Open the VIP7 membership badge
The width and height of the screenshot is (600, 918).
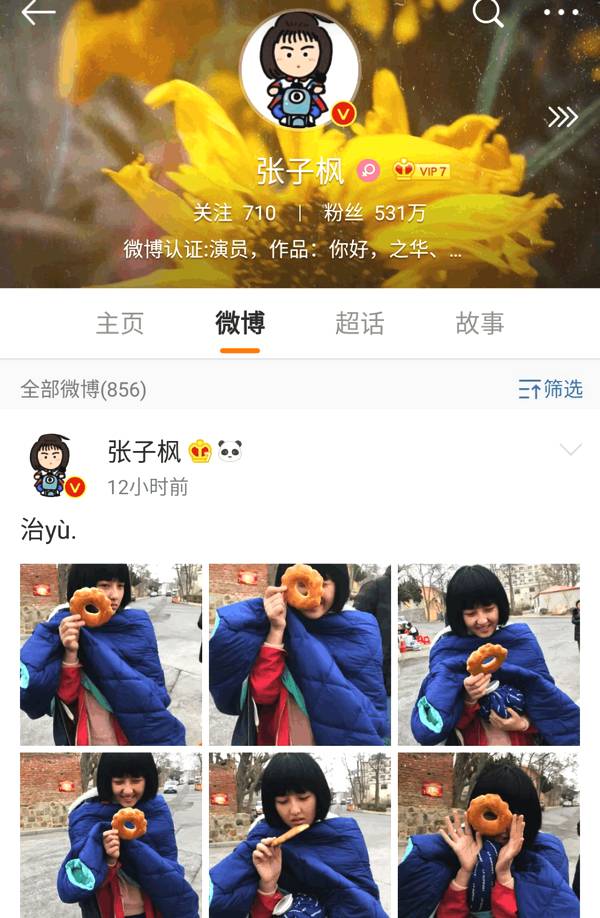(421, 171)
